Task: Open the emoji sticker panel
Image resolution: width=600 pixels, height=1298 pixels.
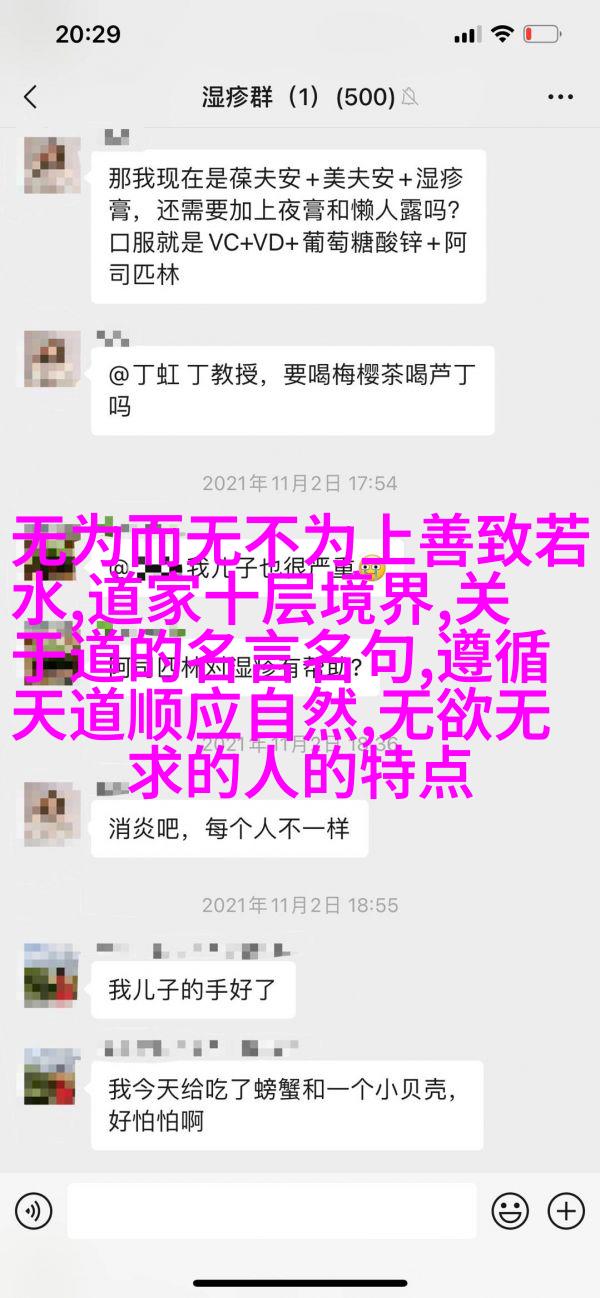Action: (x=510, y=1211)
